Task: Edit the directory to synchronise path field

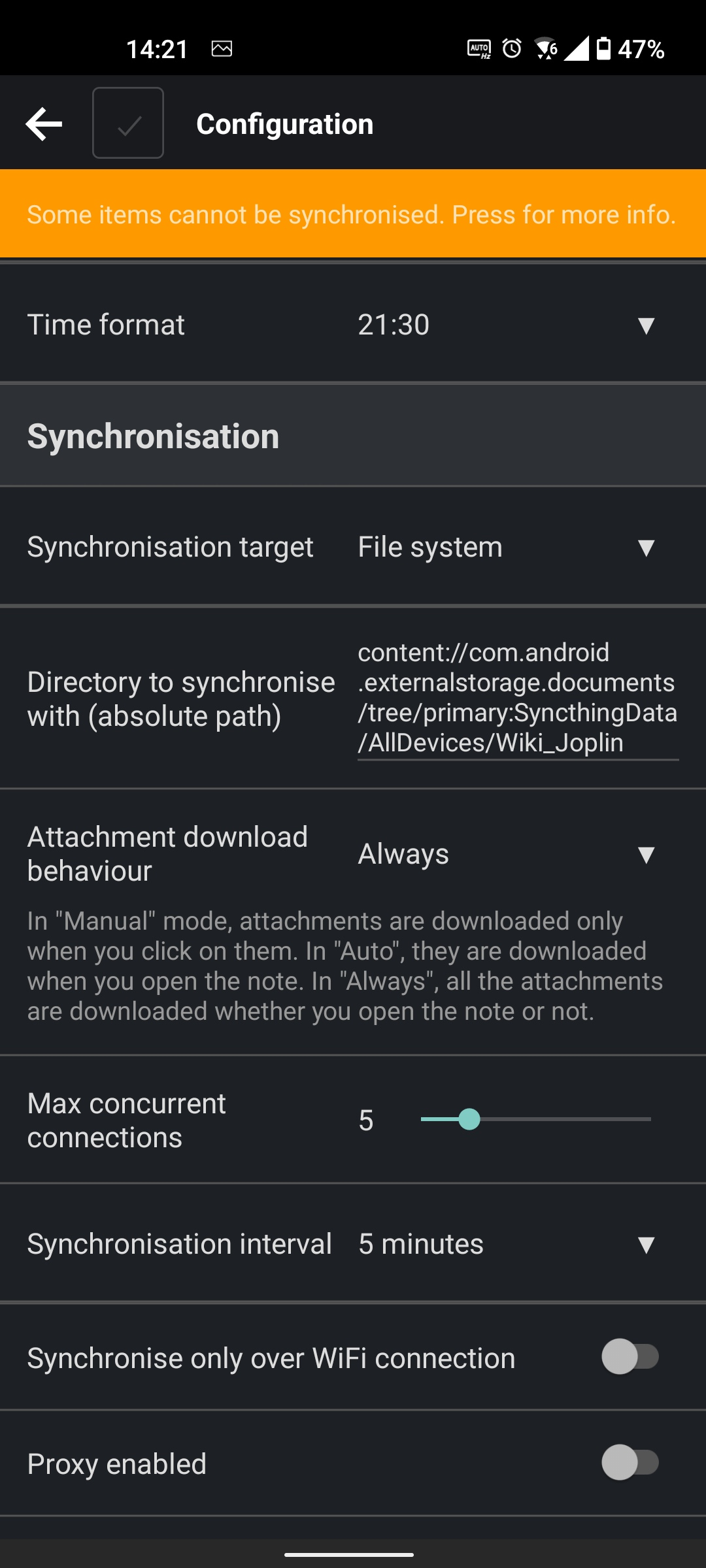Action: pyautogui.click(x=516, y=698)
